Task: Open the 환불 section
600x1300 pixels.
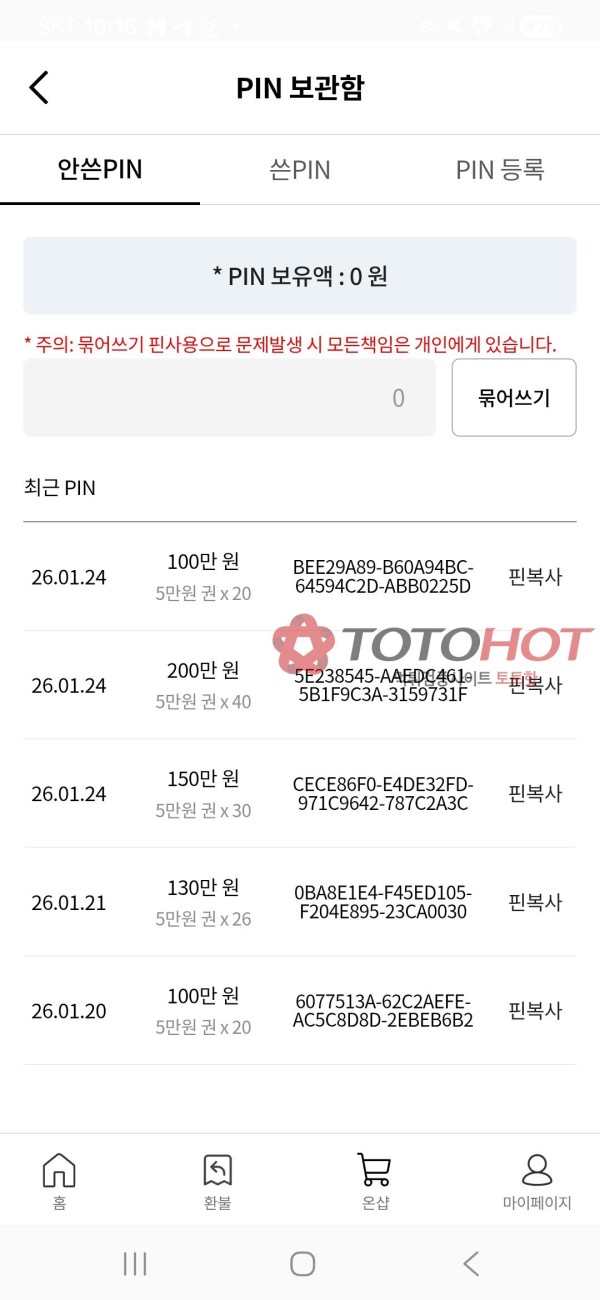Action: (x=217, y=1180)
